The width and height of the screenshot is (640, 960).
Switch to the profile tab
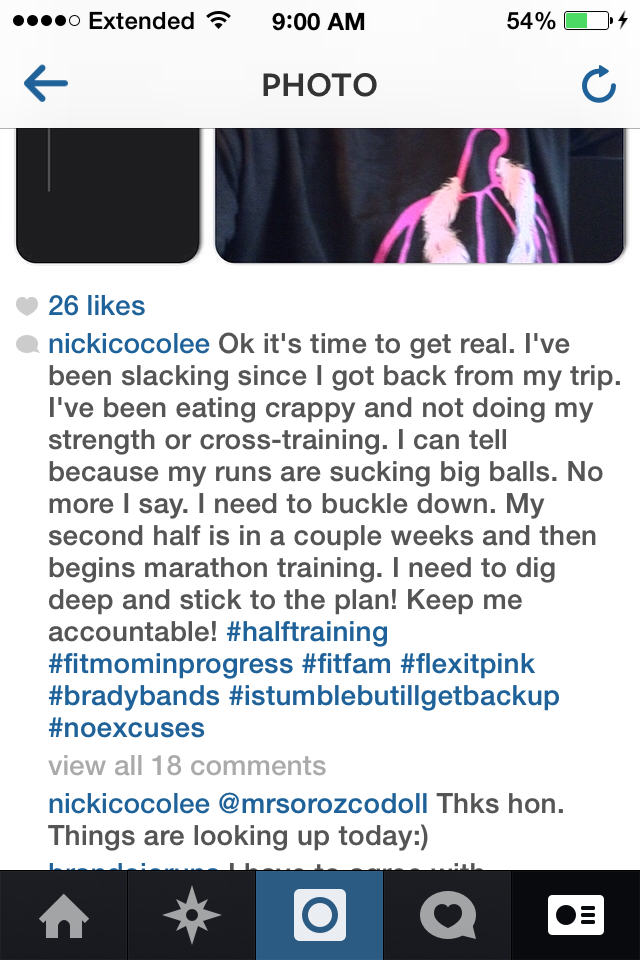tap(576, 915)
